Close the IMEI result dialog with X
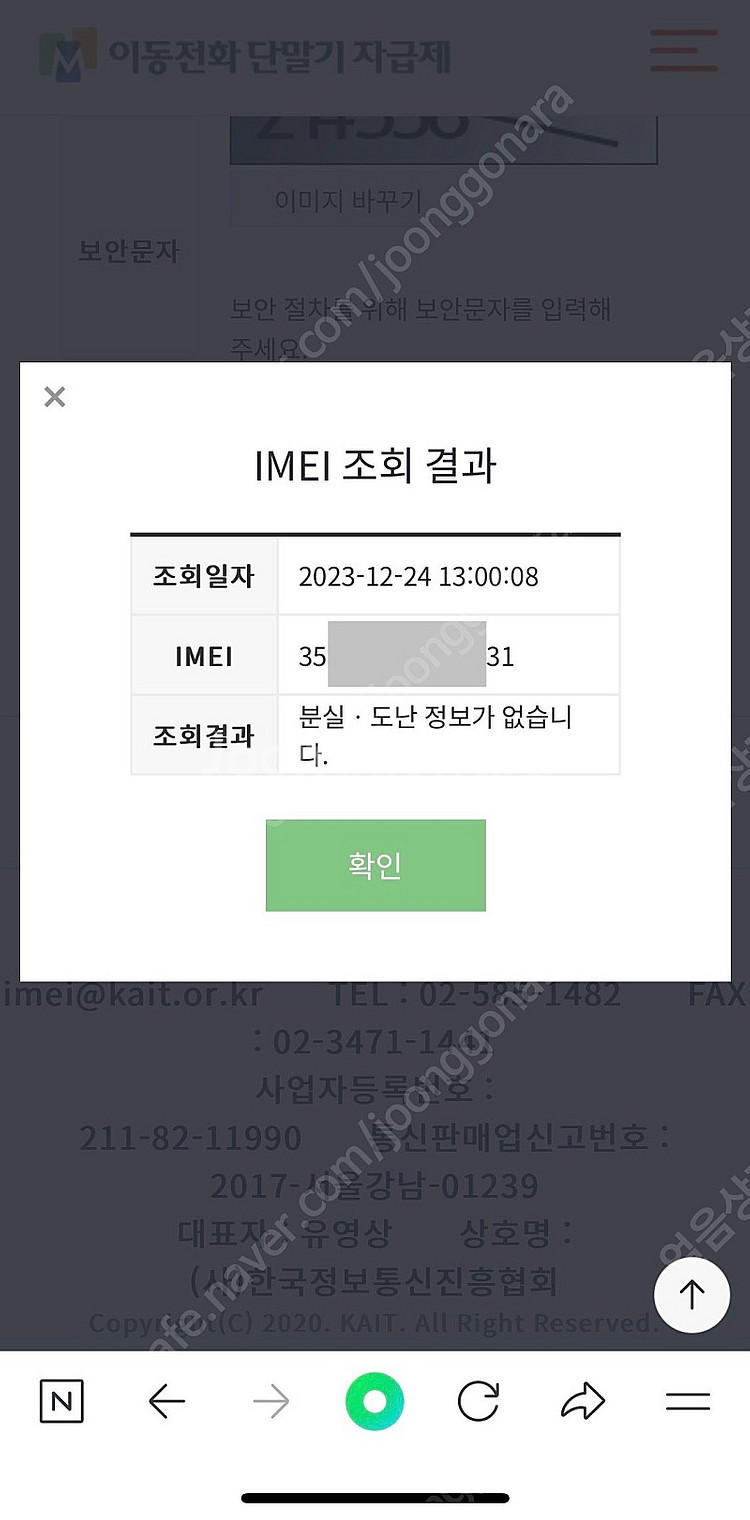Viewport: 750px width, 1520px height. [55, 397]
